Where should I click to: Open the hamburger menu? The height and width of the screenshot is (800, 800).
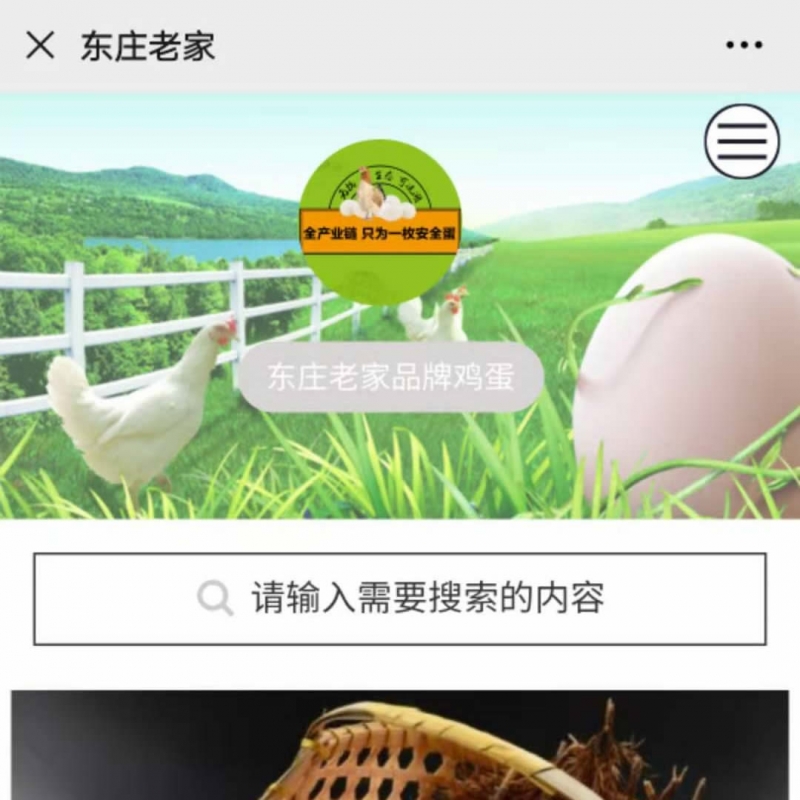[x=742, y=142]
